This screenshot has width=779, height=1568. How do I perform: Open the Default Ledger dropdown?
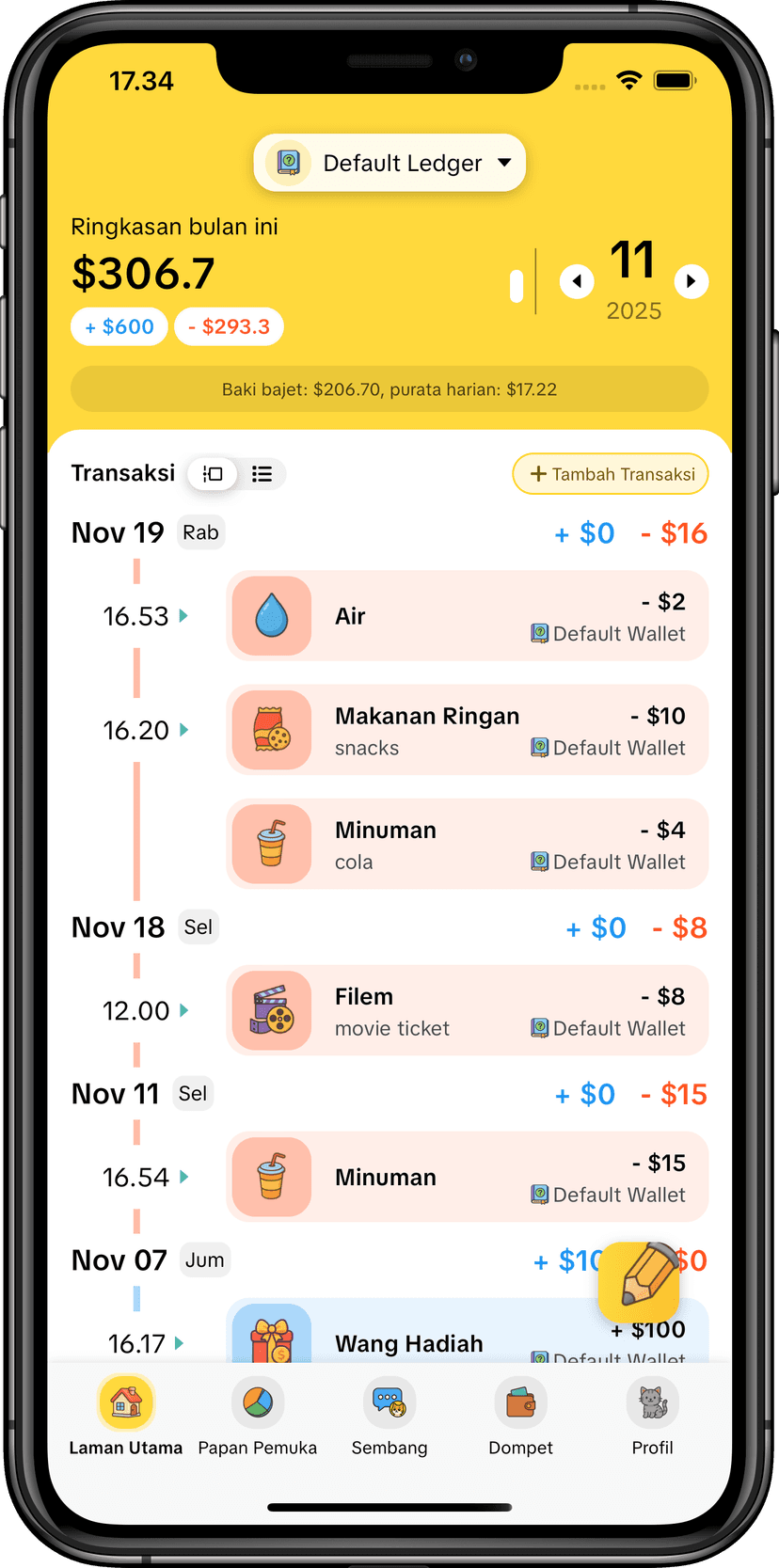pyautogui.click(x=389, y=164)
